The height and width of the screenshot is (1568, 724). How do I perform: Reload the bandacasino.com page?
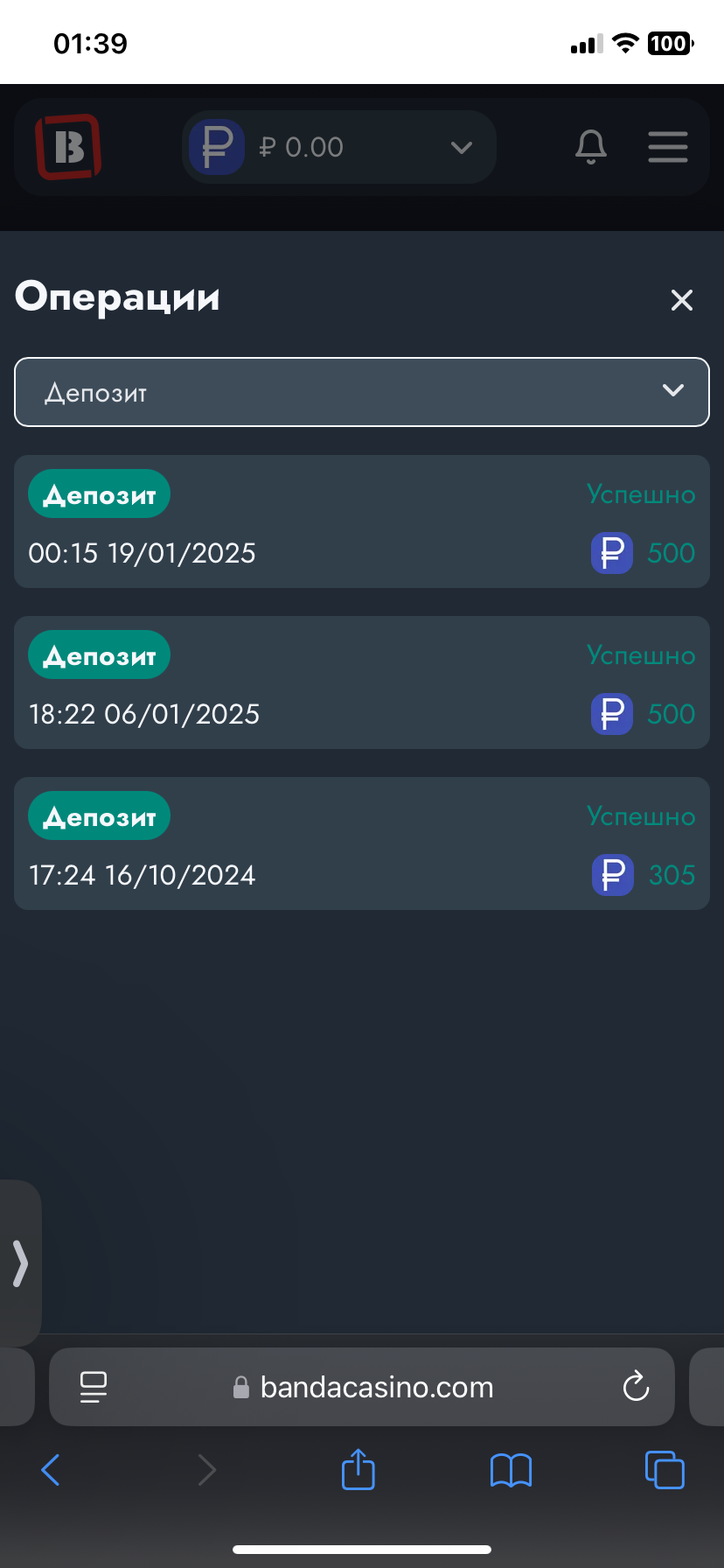coord(636,1386)
